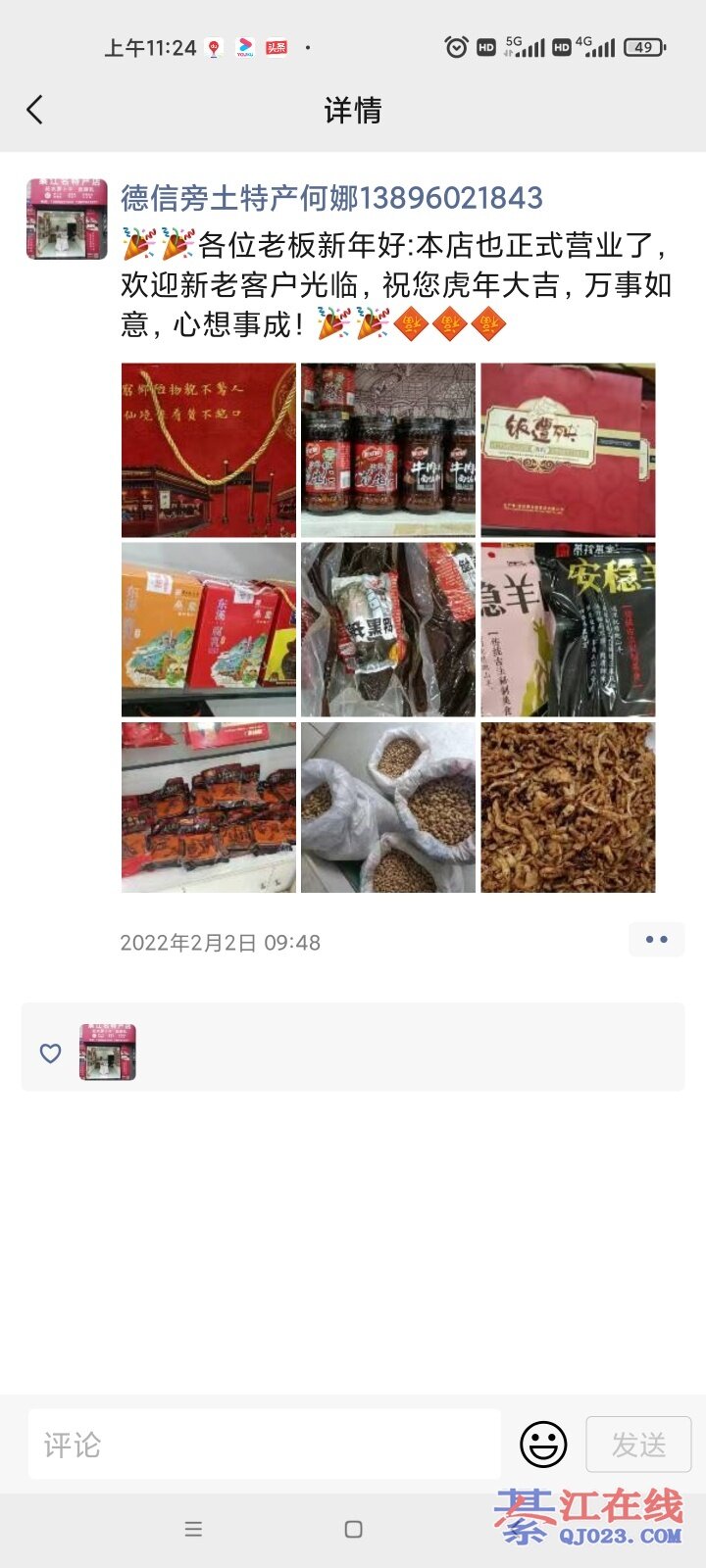Open the grain sacks photo

coord(388,808)
